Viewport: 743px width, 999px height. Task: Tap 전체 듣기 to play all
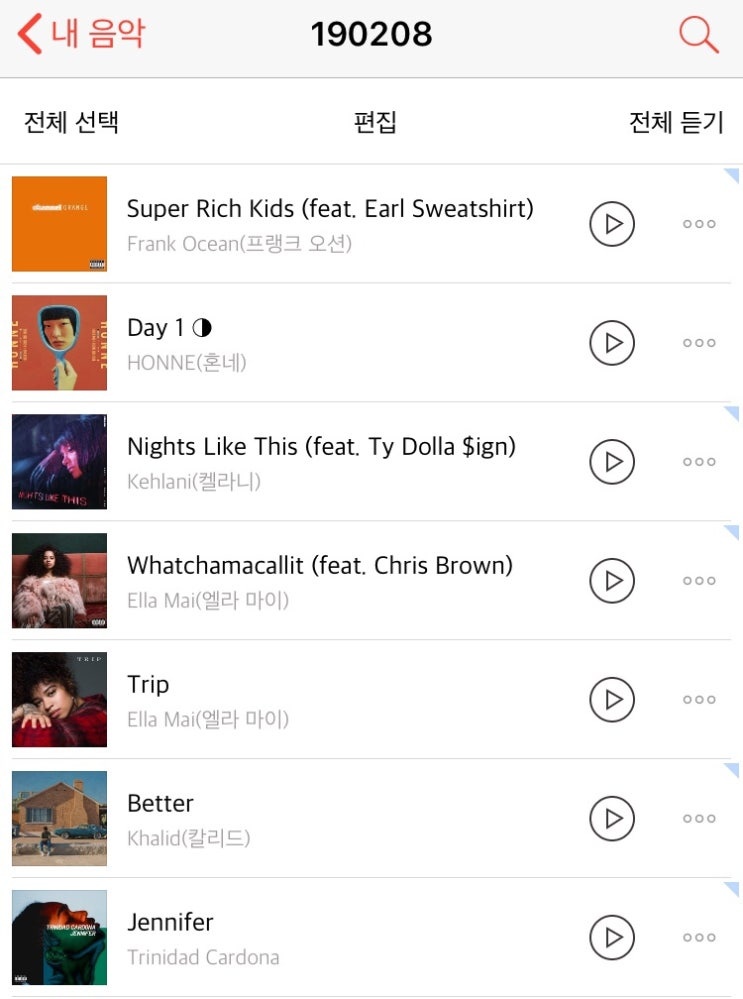click(675, 123)
